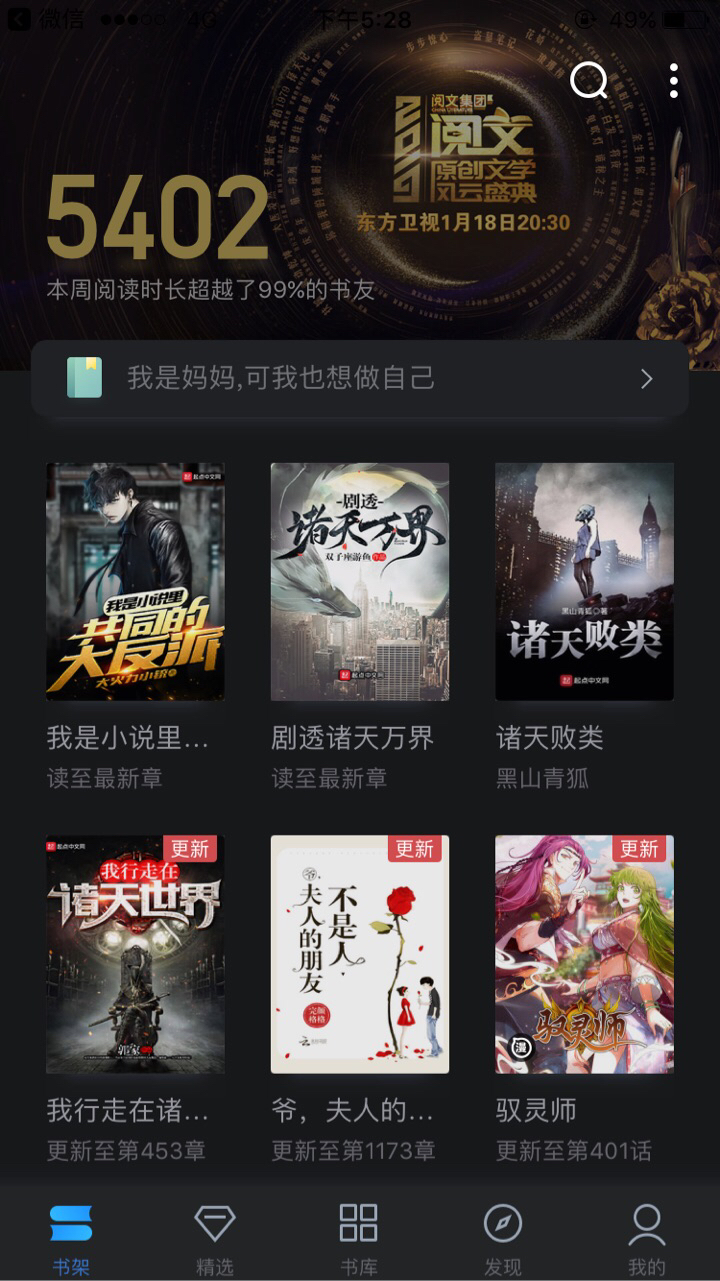
Task: Open the book 剧透诸天万界
Action: click(x=360, y=581)
